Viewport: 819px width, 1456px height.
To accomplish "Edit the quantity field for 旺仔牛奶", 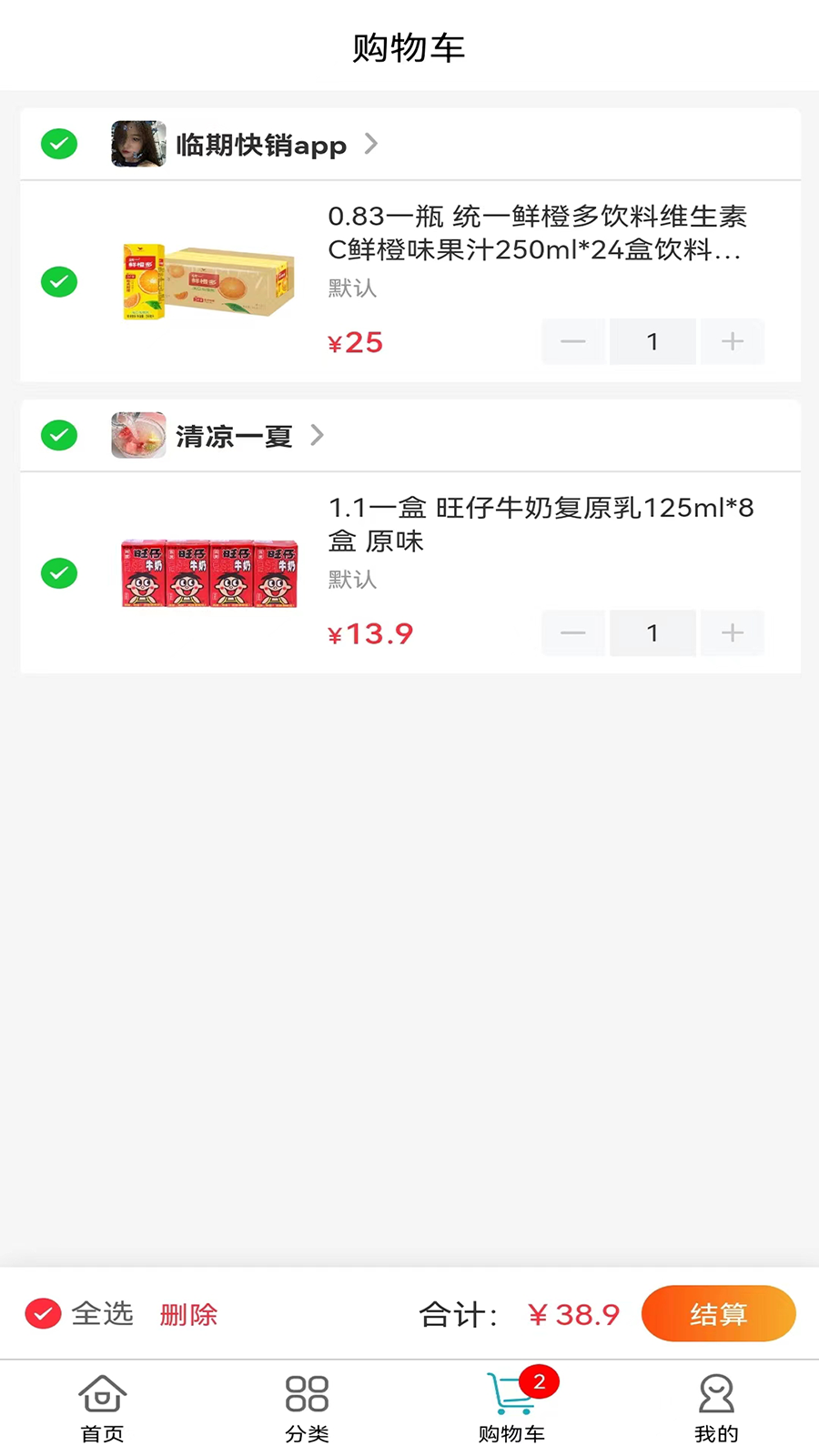I will [x=652, y=633].
